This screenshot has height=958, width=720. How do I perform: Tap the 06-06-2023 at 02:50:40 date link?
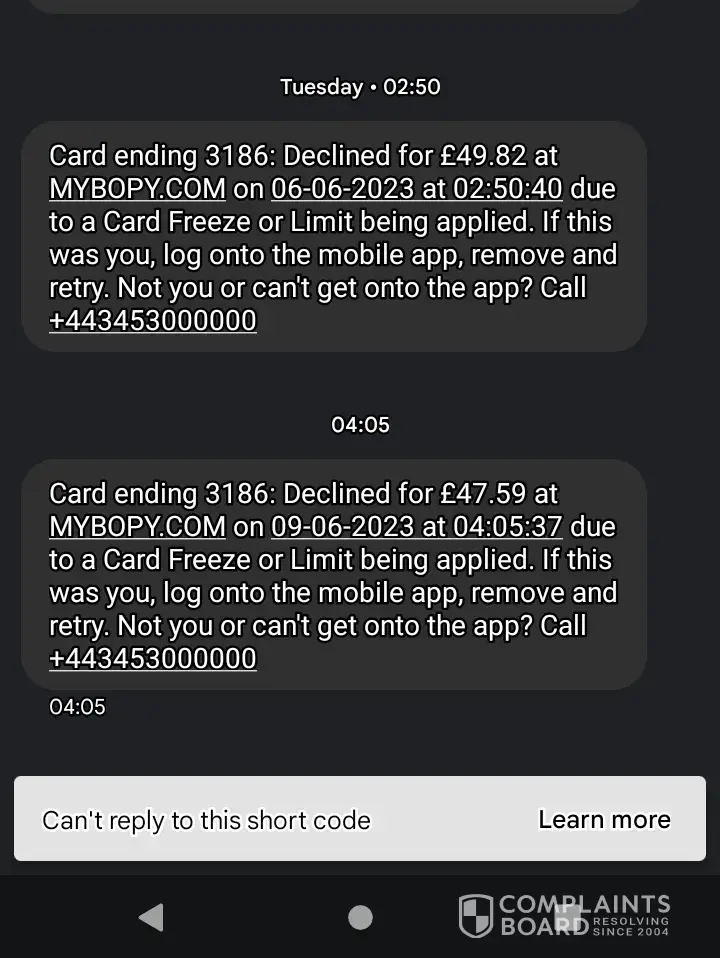tap(416, 188)
